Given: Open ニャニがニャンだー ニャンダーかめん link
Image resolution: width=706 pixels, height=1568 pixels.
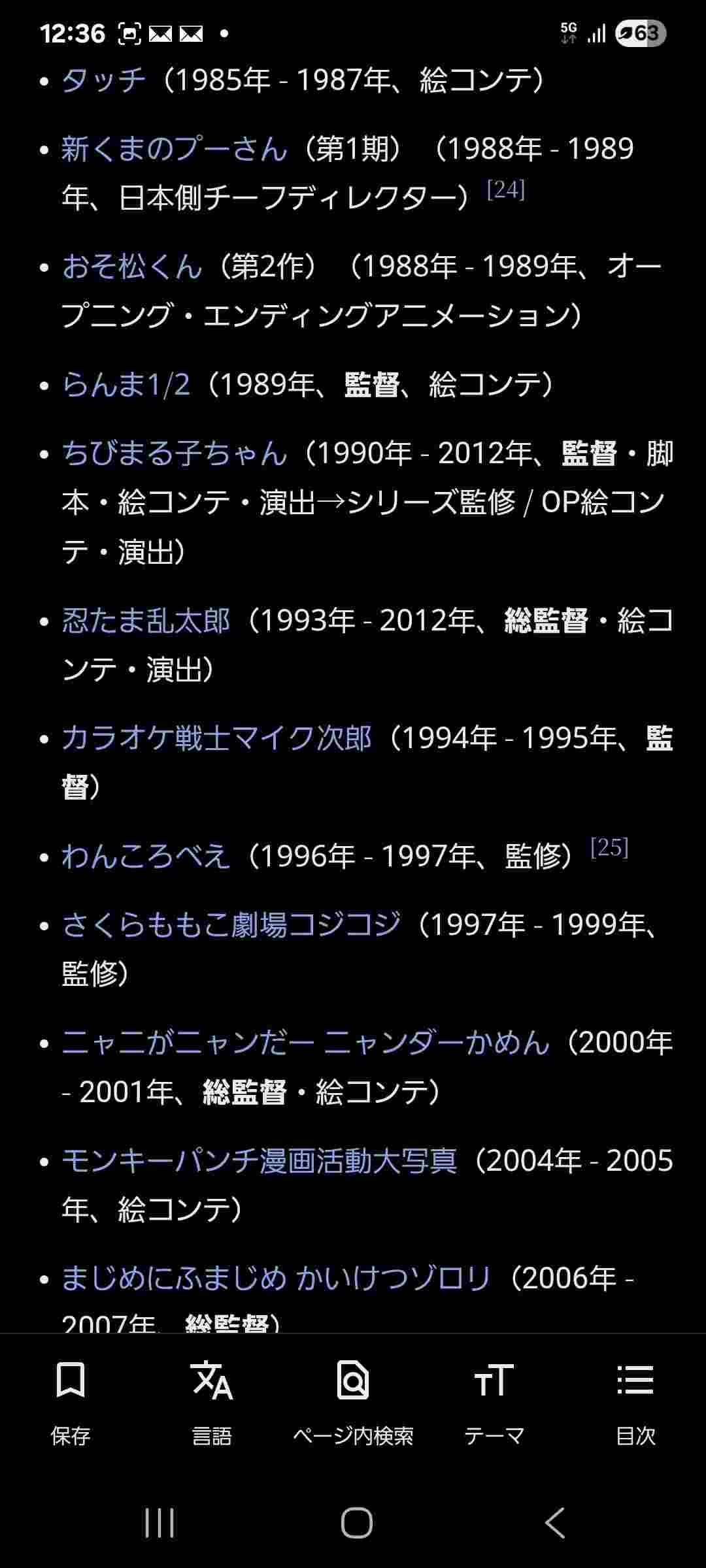Looking at the screenshot, I should (x=305, y=1043).
